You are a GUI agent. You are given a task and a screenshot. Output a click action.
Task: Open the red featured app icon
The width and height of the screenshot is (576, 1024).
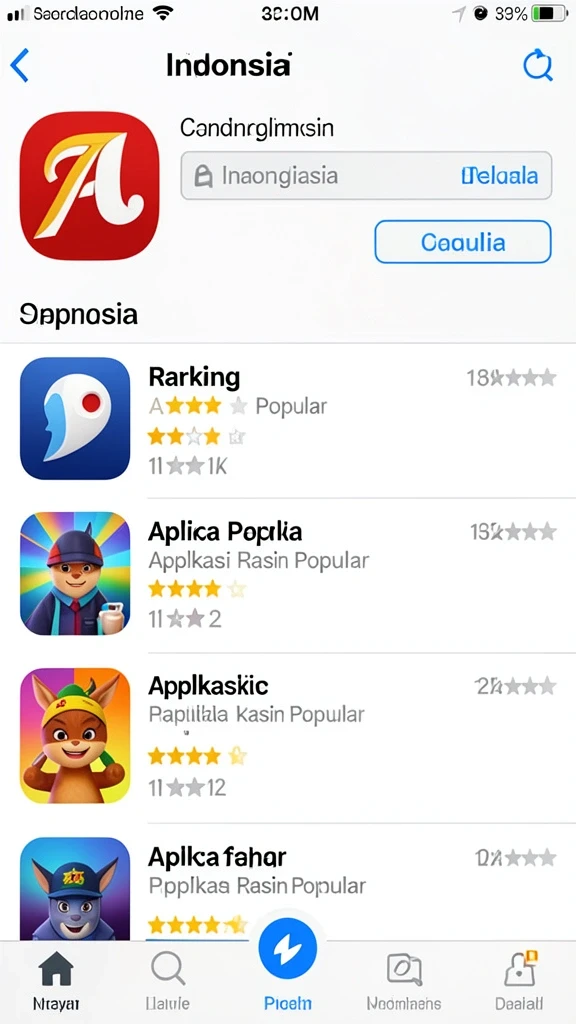(x=89, y=185)
